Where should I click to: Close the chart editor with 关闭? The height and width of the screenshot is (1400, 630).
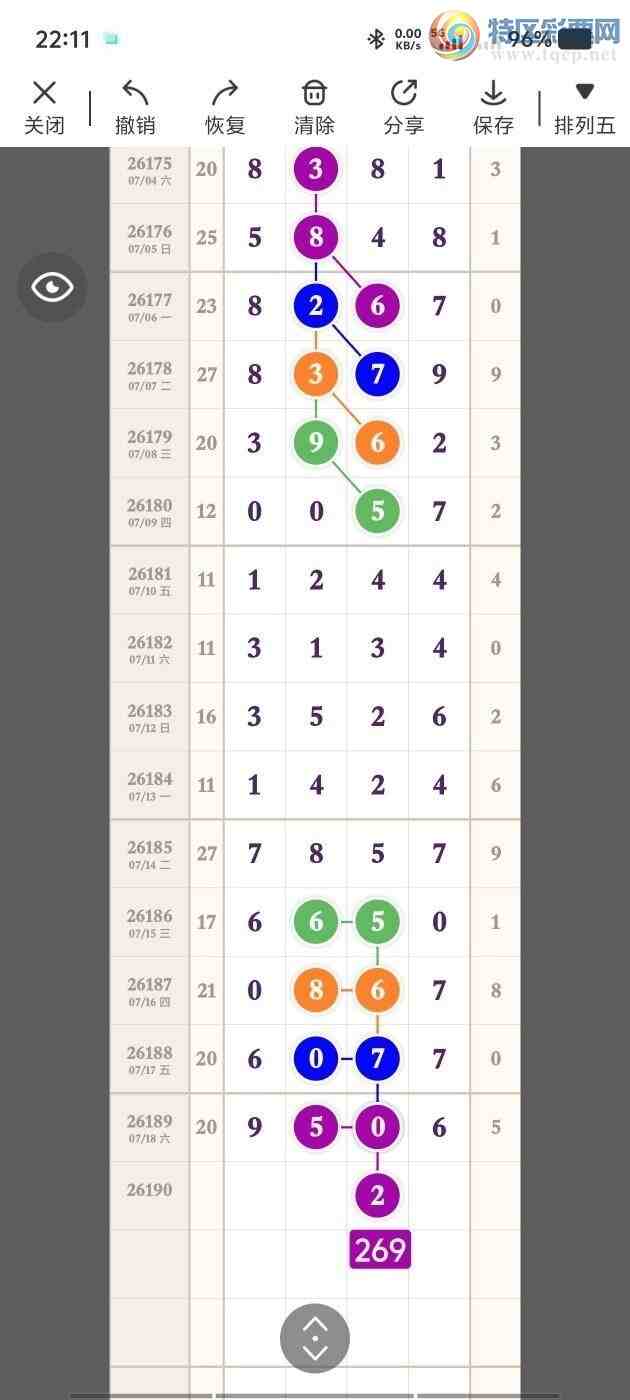44,108
